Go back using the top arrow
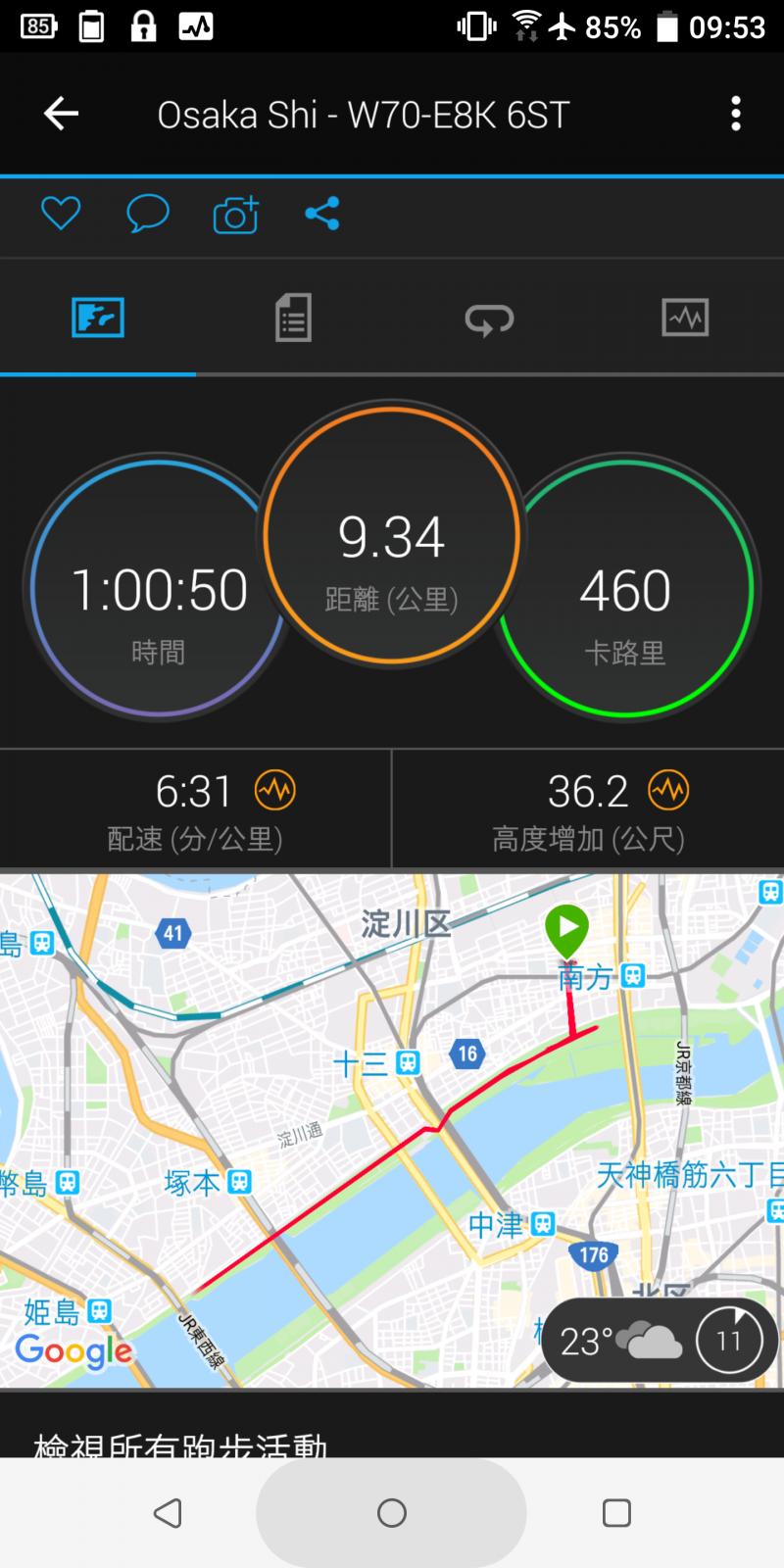The width and height of the screenshot is (784, 1568). (61, 115)
